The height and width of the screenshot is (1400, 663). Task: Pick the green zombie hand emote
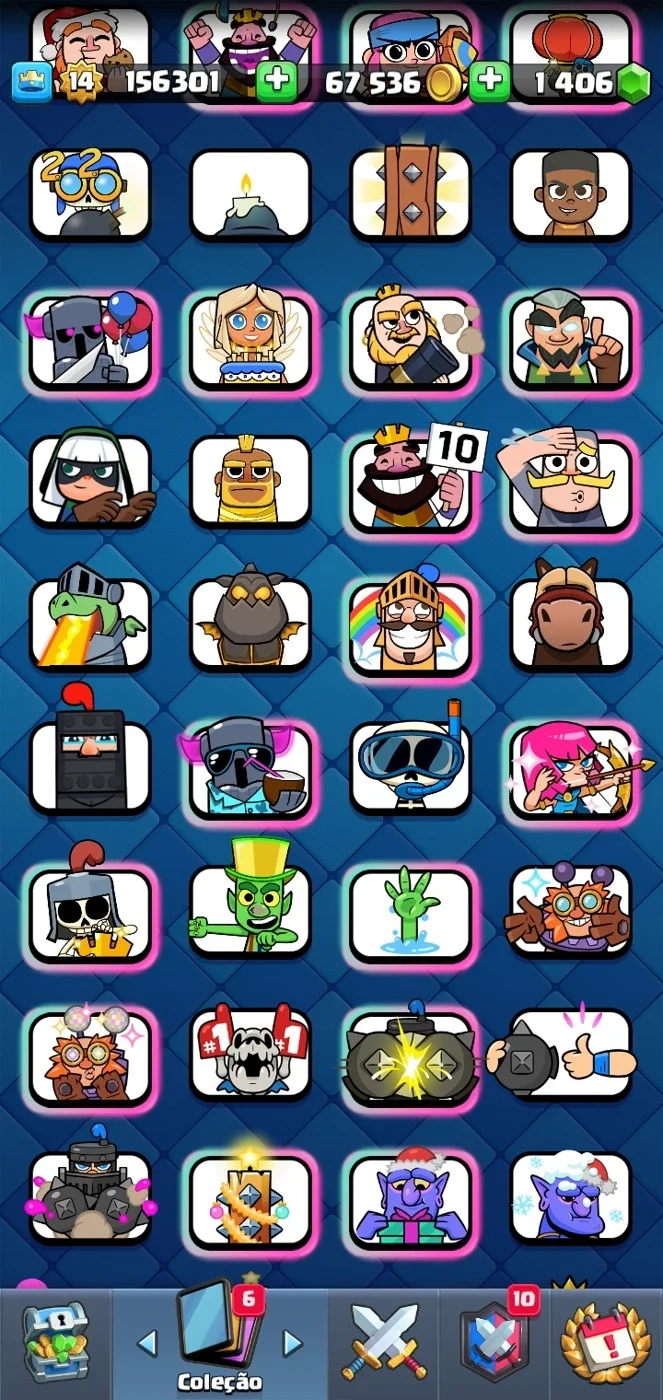[411, 914]
